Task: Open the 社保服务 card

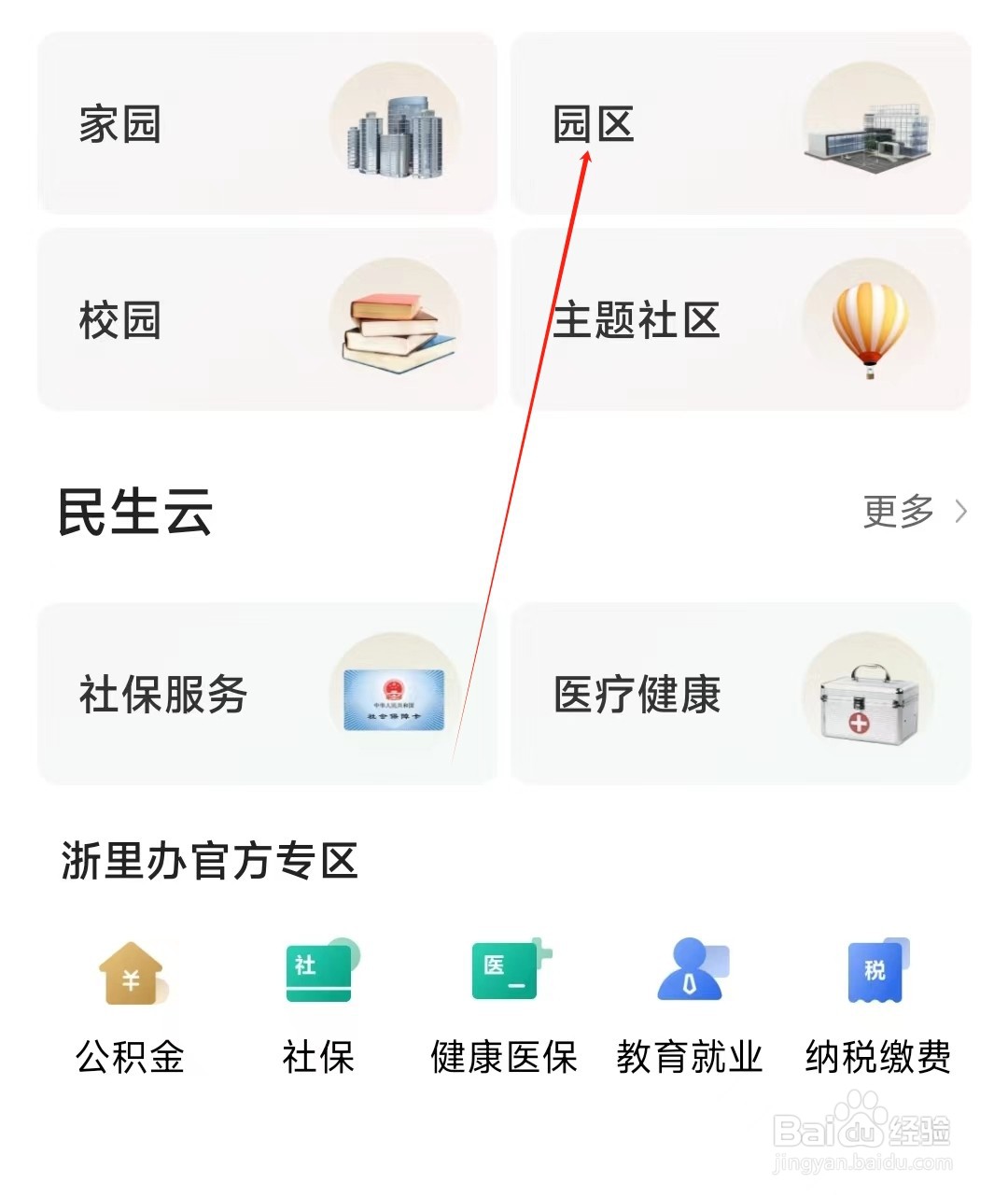Action: pos(267,694)
